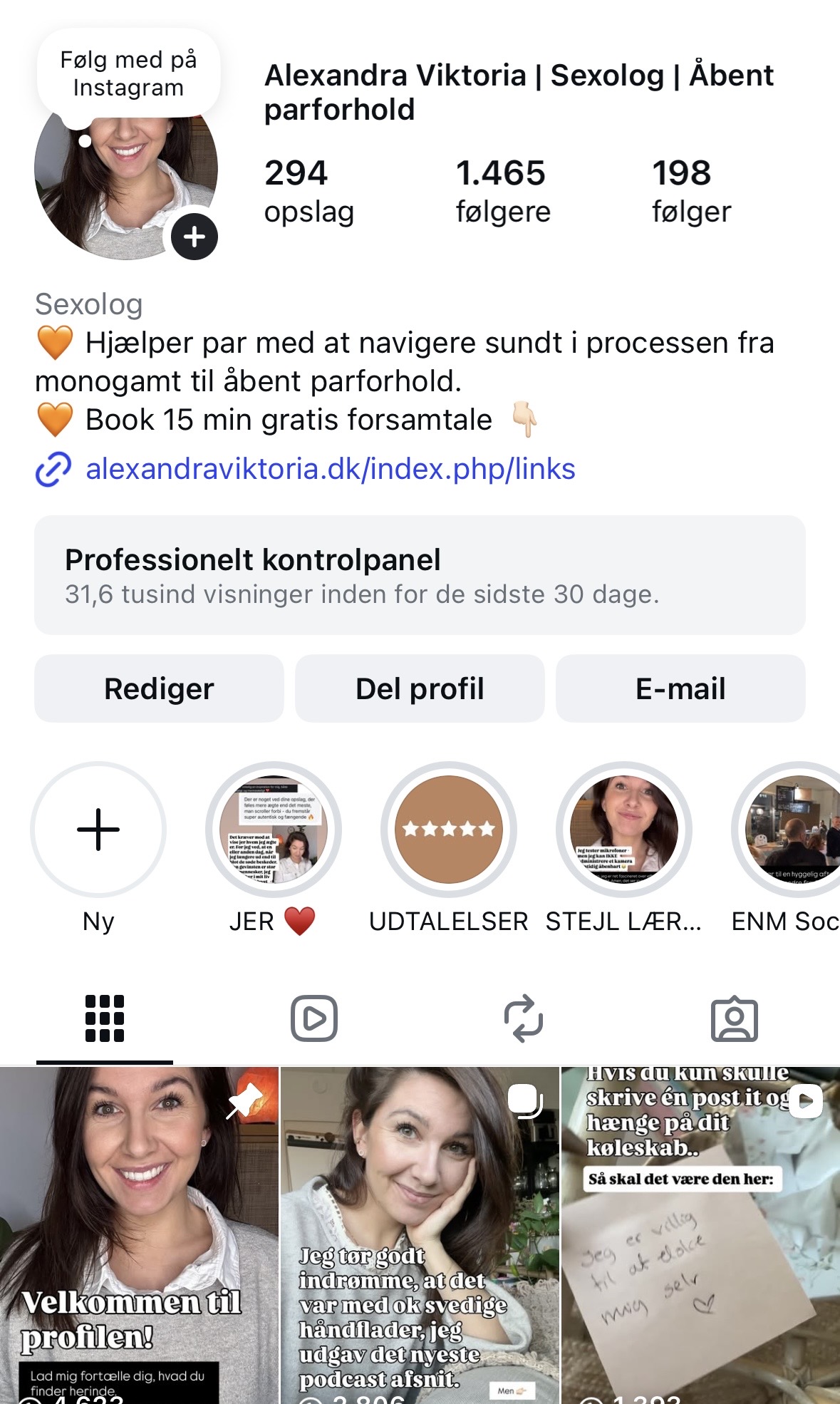
Task: Open the UDTALELSER highlight
Action: pyautogui.click(x=449, y=830)
